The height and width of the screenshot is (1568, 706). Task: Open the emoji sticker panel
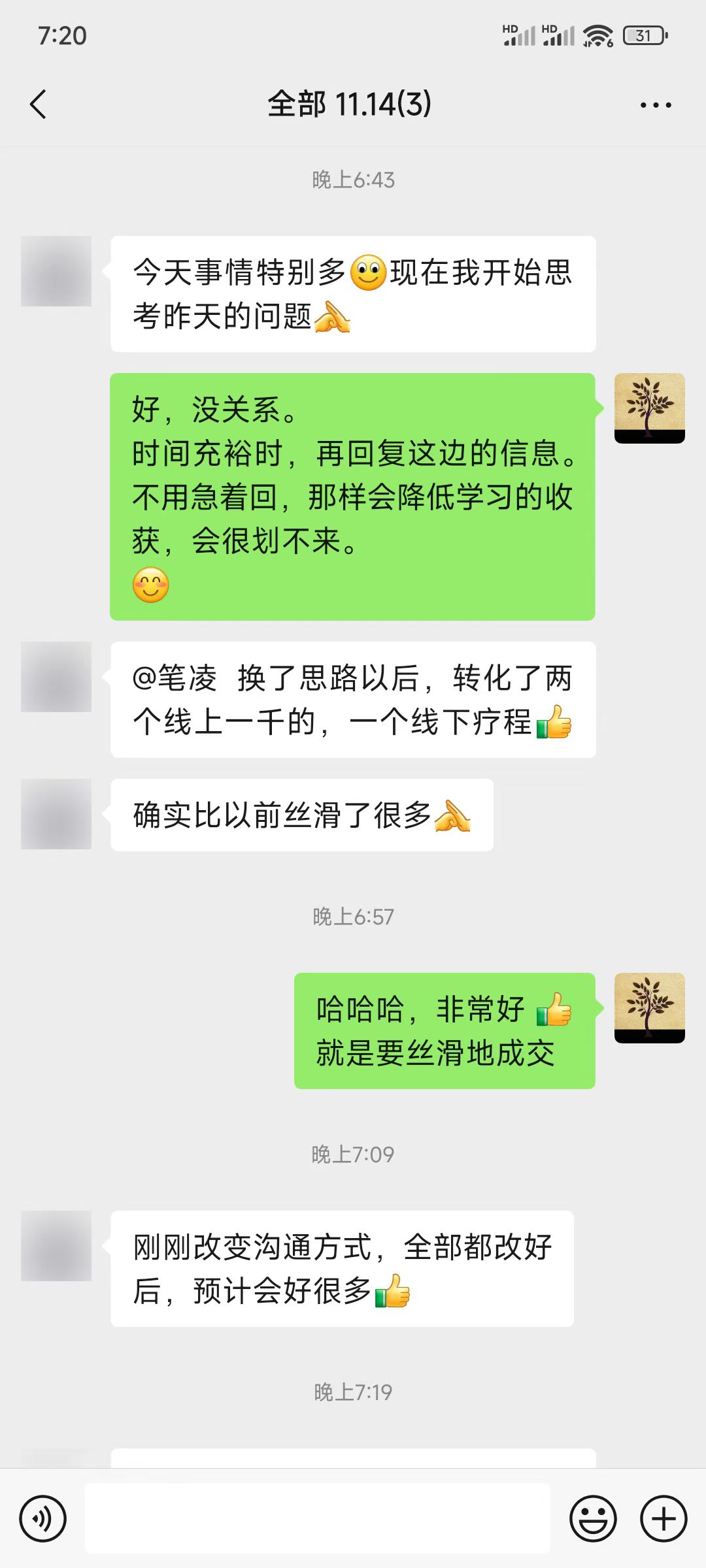click(593, 1518)
